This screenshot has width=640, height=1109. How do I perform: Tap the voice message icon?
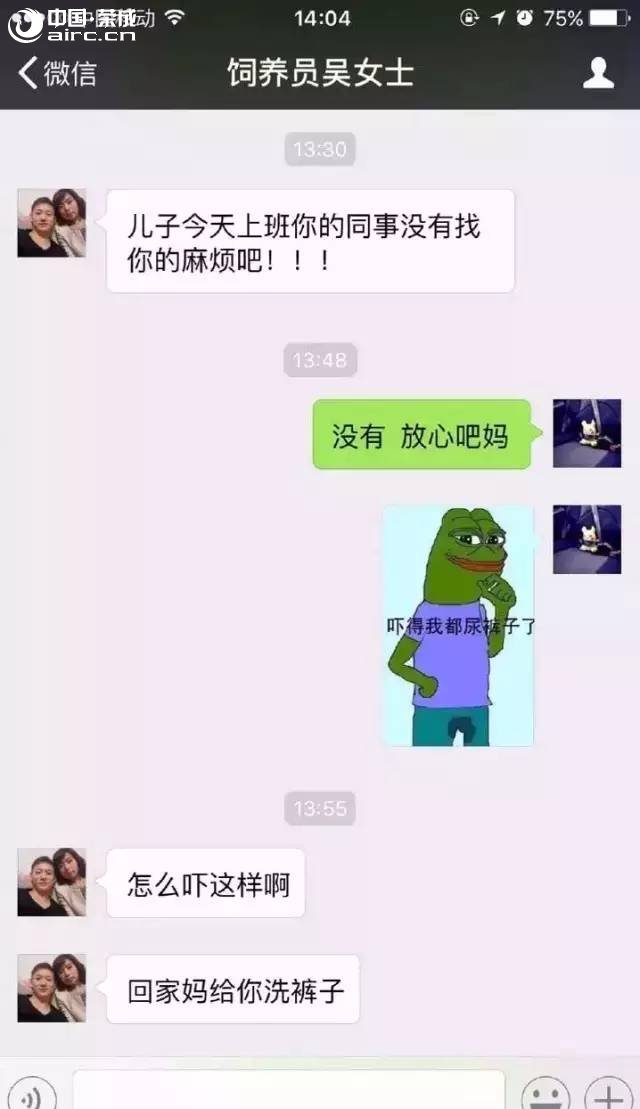(x=32, y=1095)
